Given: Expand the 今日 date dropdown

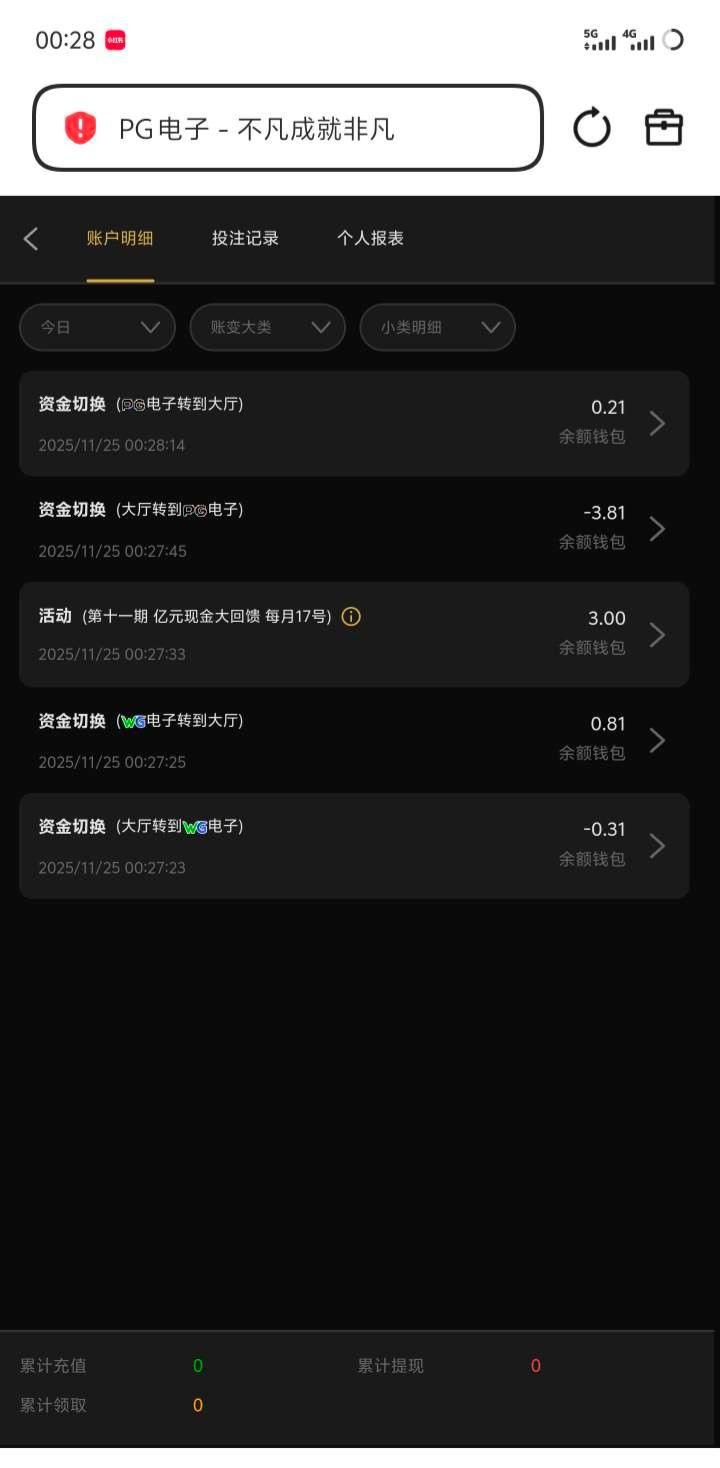Looking at the screenshot, I should [97, 327].
